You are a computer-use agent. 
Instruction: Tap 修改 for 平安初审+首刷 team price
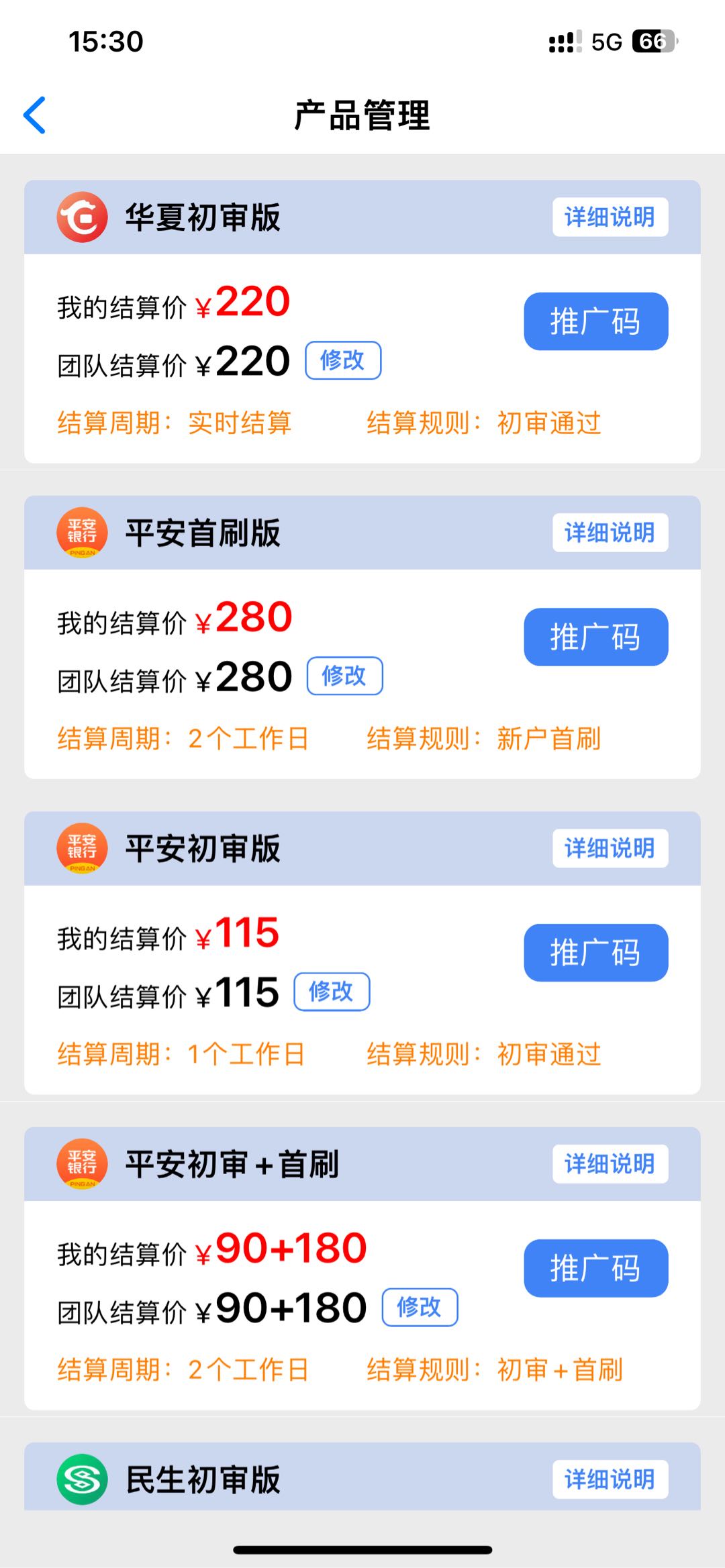coord(420,1307)
